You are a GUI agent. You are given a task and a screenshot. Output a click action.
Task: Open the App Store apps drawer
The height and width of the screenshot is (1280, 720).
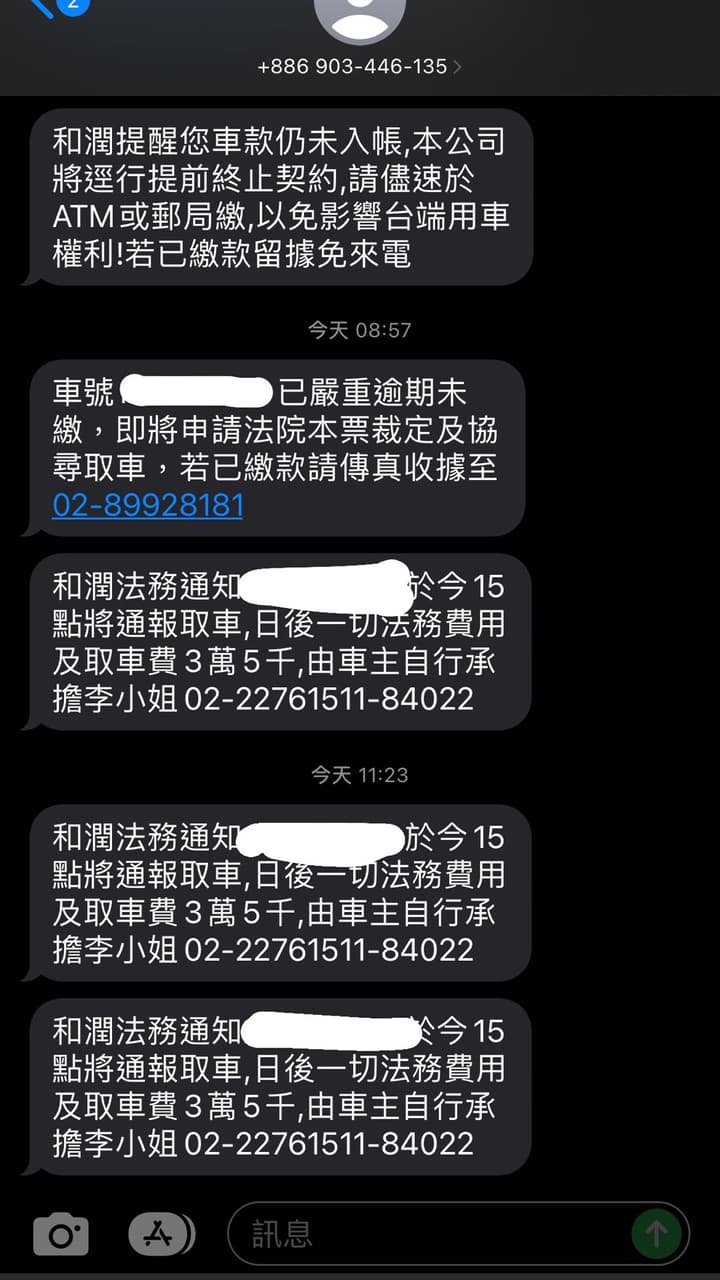tap(161, 1235)
